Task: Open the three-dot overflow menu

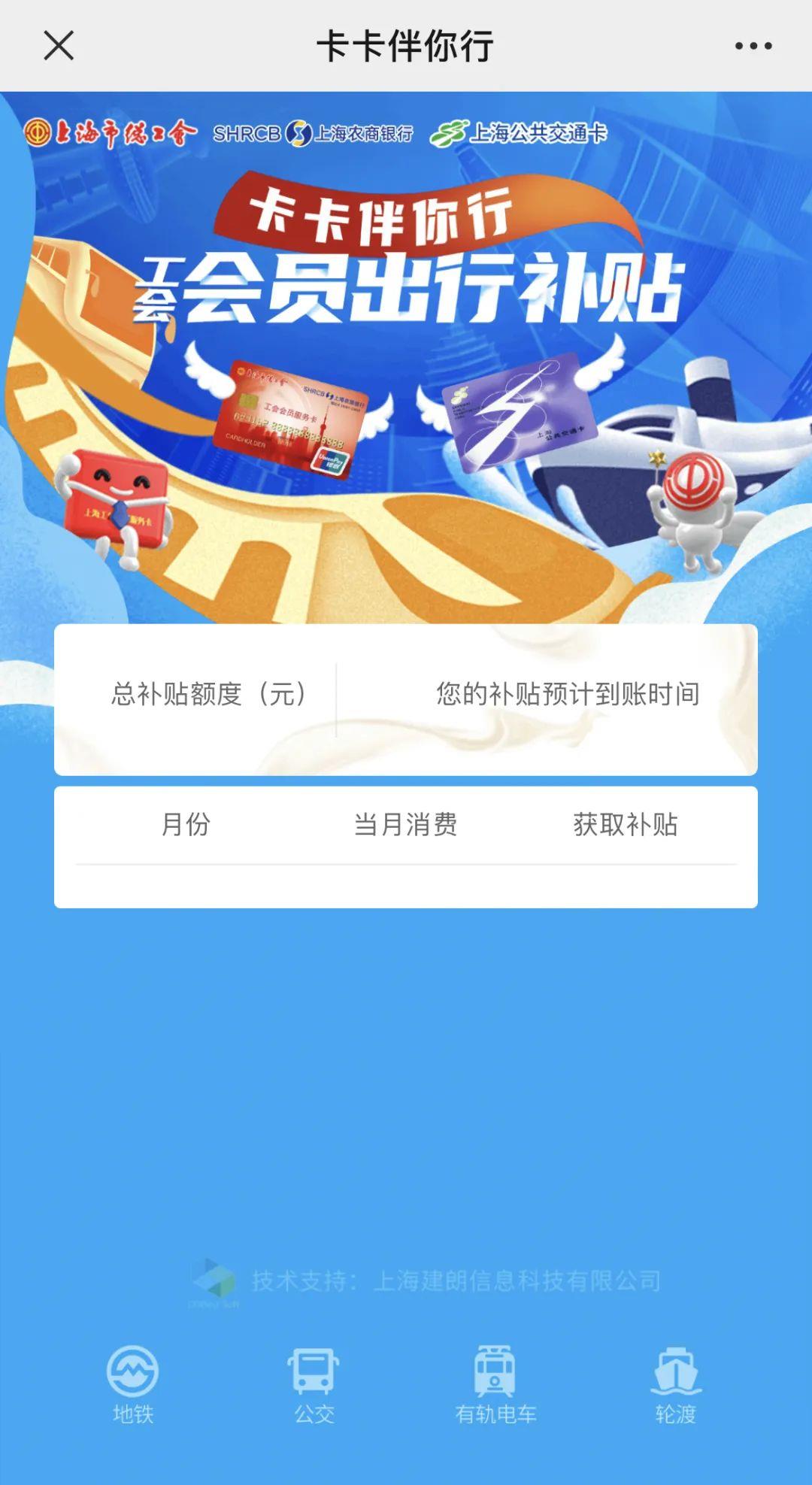Action: click(x=753, y=46)
